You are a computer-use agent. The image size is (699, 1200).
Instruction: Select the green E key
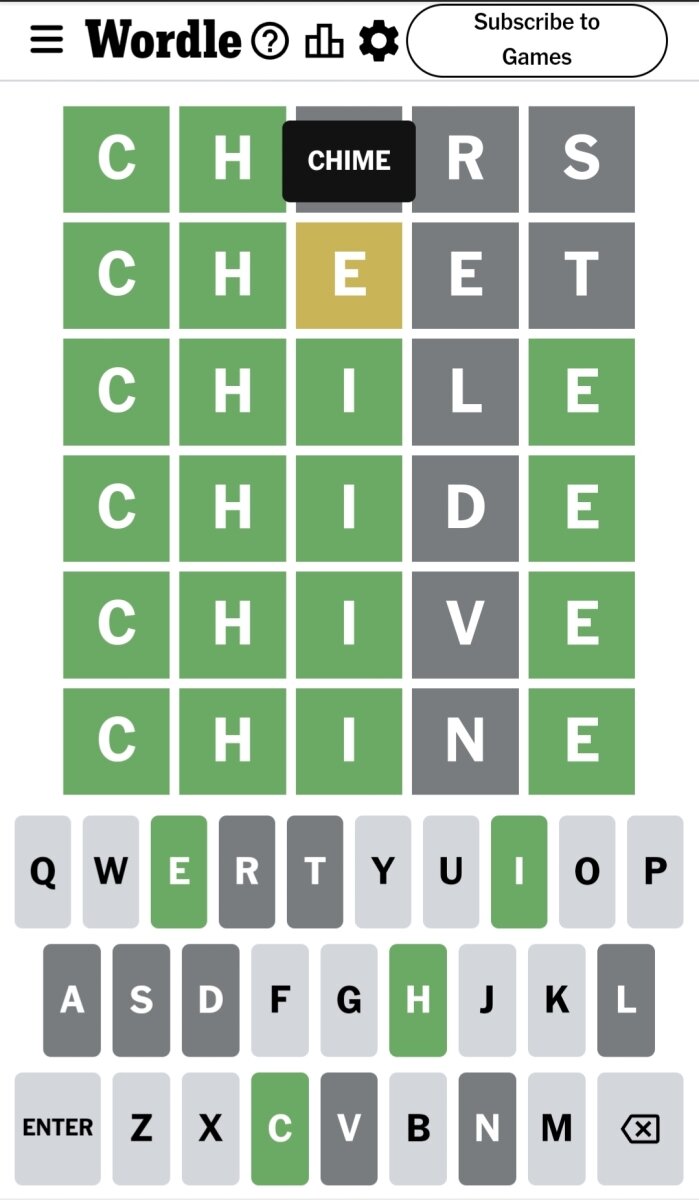[x=179, y=872]
